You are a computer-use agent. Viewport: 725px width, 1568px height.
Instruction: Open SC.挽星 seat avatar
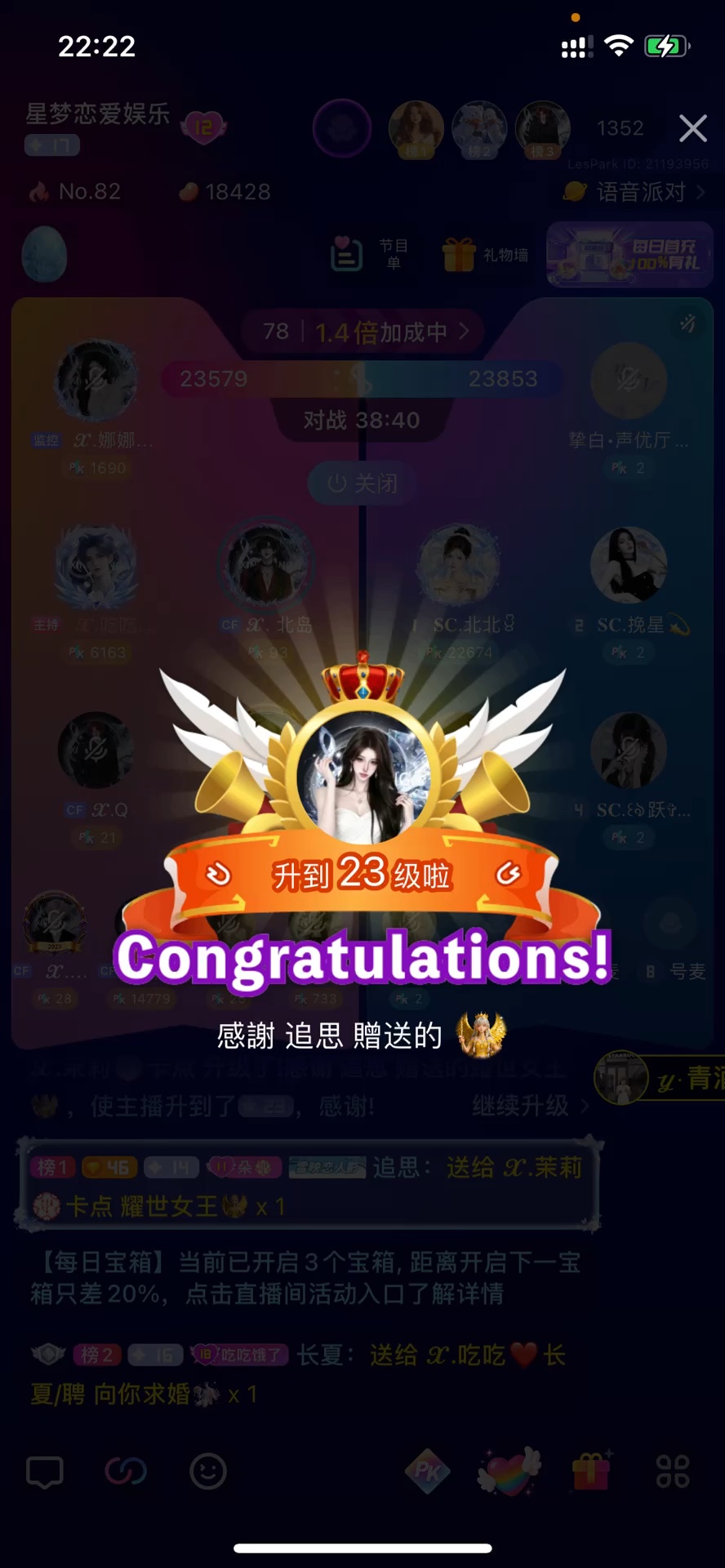pyautogui.click(x=628, y=565)
